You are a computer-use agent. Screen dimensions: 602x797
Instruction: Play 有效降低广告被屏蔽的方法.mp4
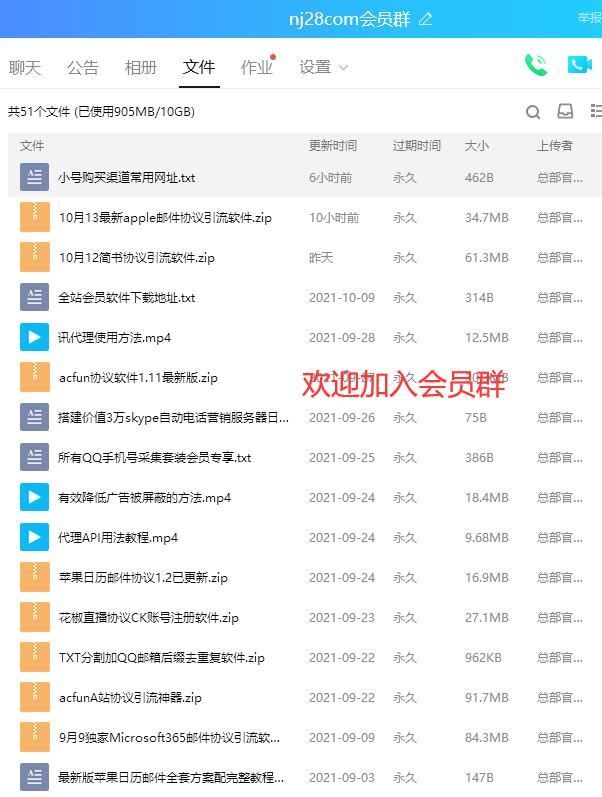[144, 498]
